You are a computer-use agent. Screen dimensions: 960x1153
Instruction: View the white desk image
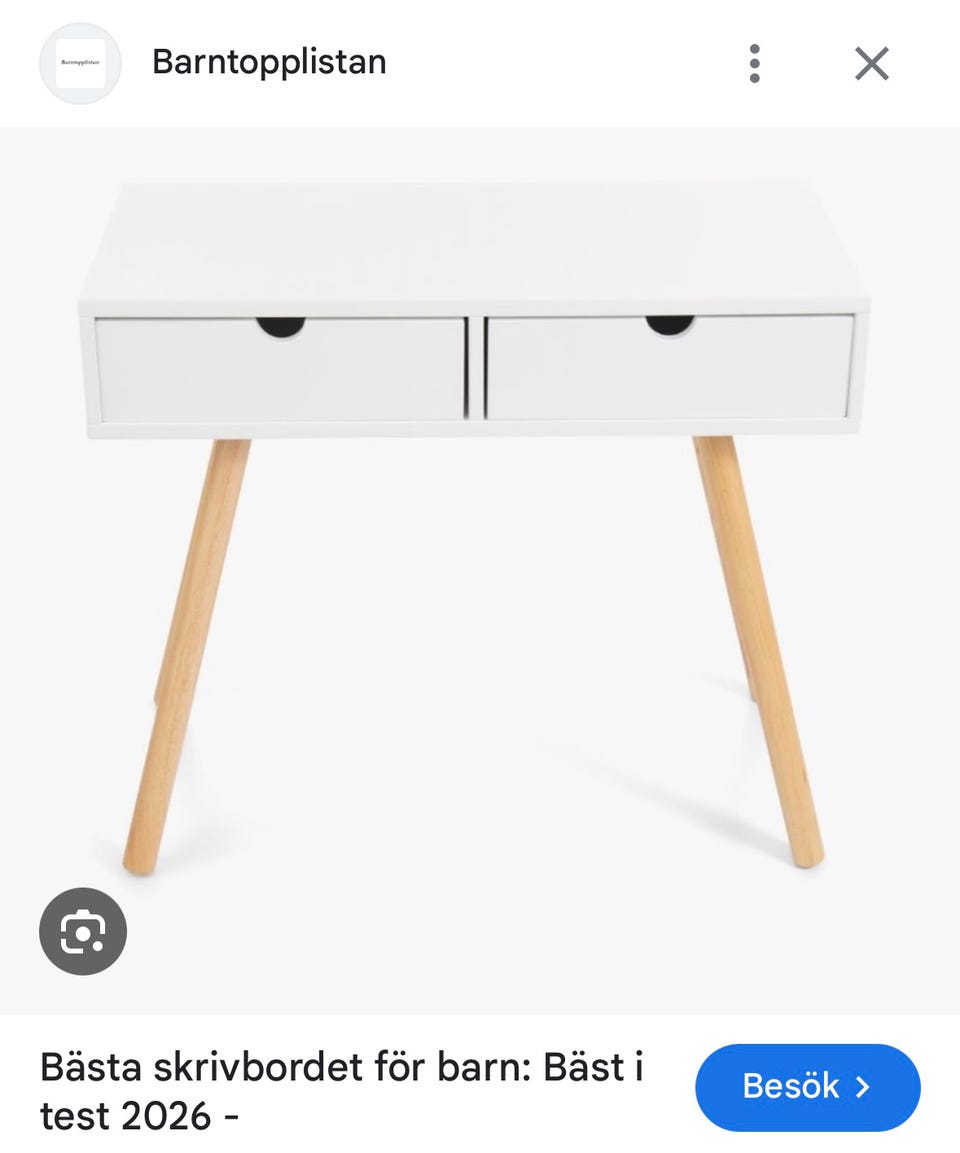474,520
